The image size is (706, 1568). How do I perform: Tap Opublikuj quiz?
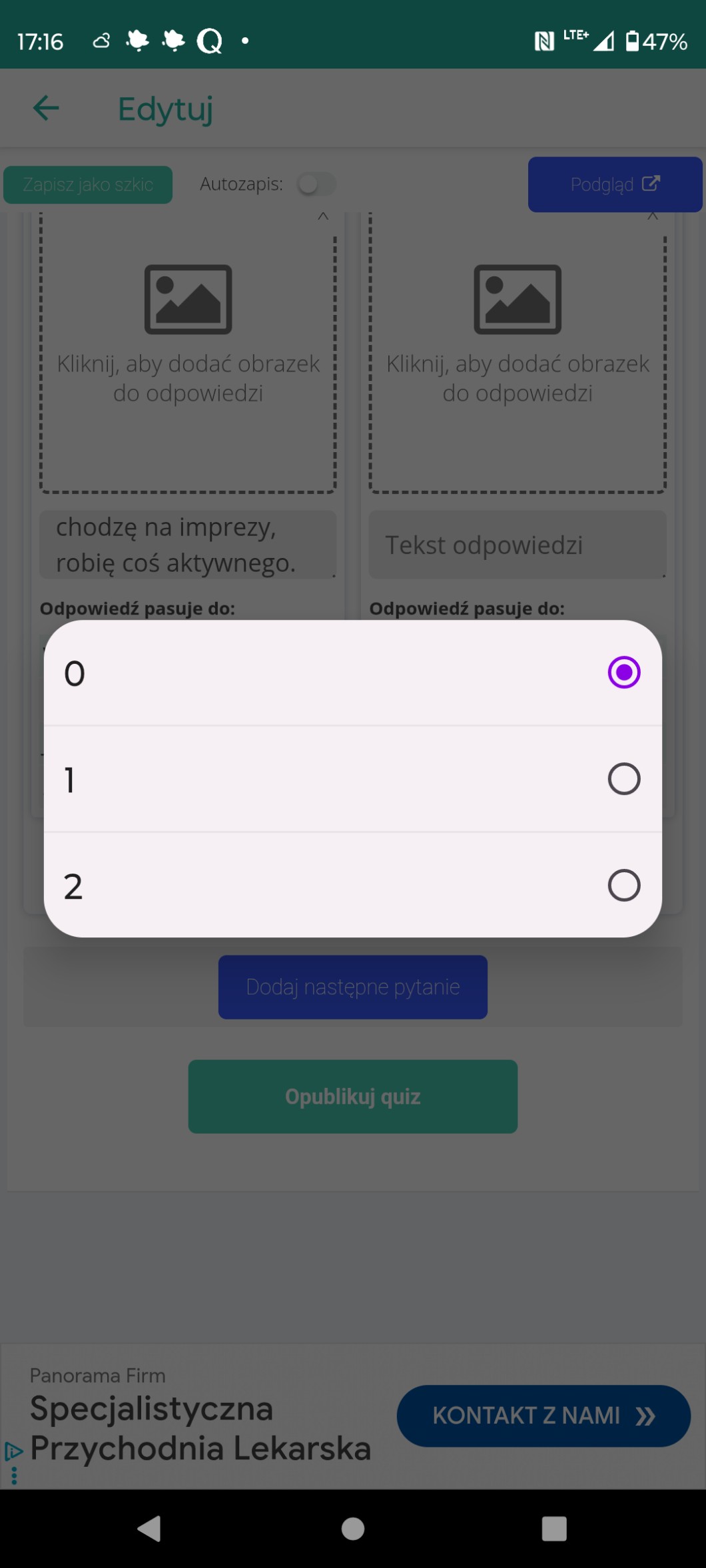coord(353,1097)
